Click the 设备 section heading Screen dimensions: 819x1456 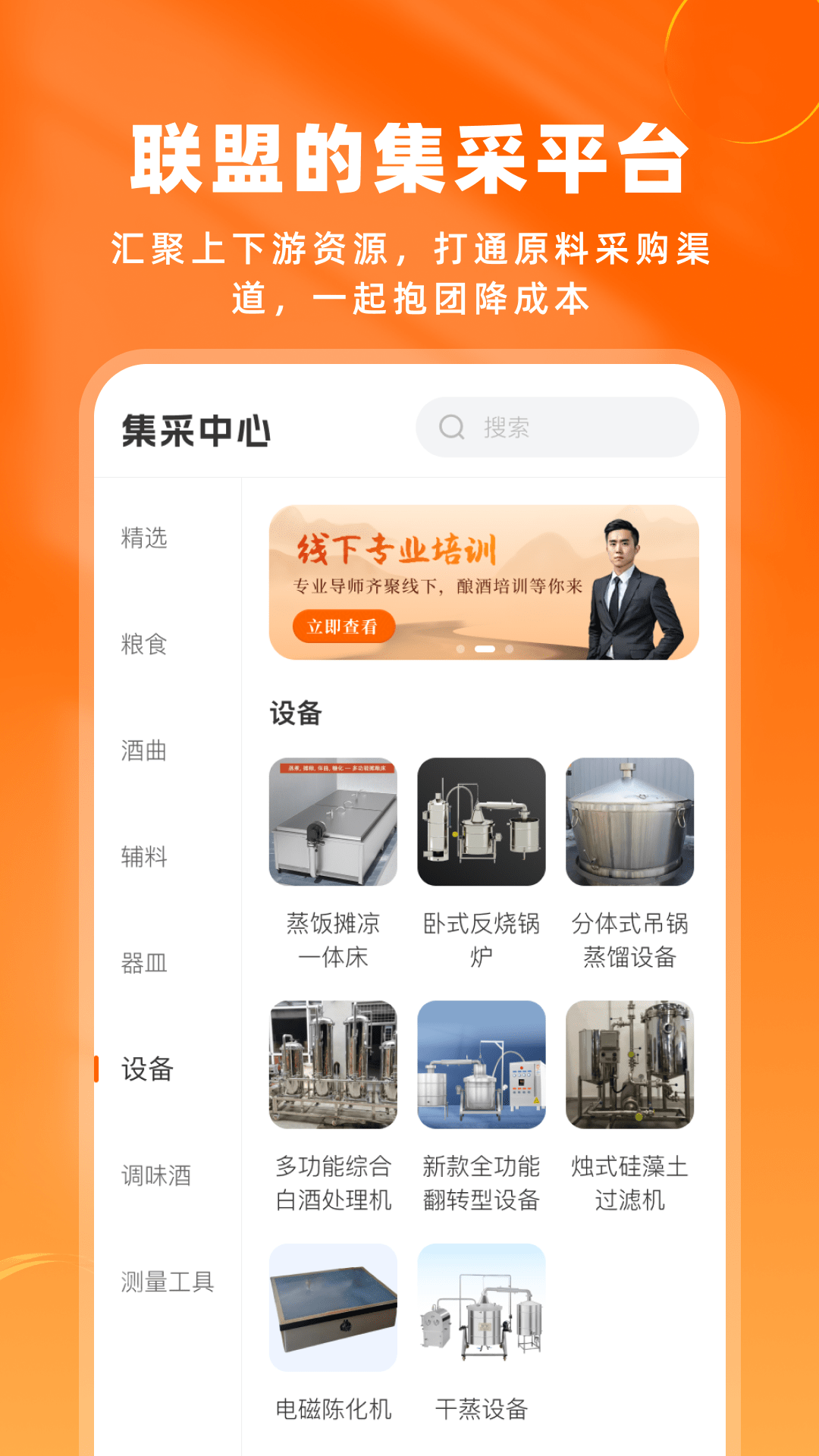click(x=295, y=711)
